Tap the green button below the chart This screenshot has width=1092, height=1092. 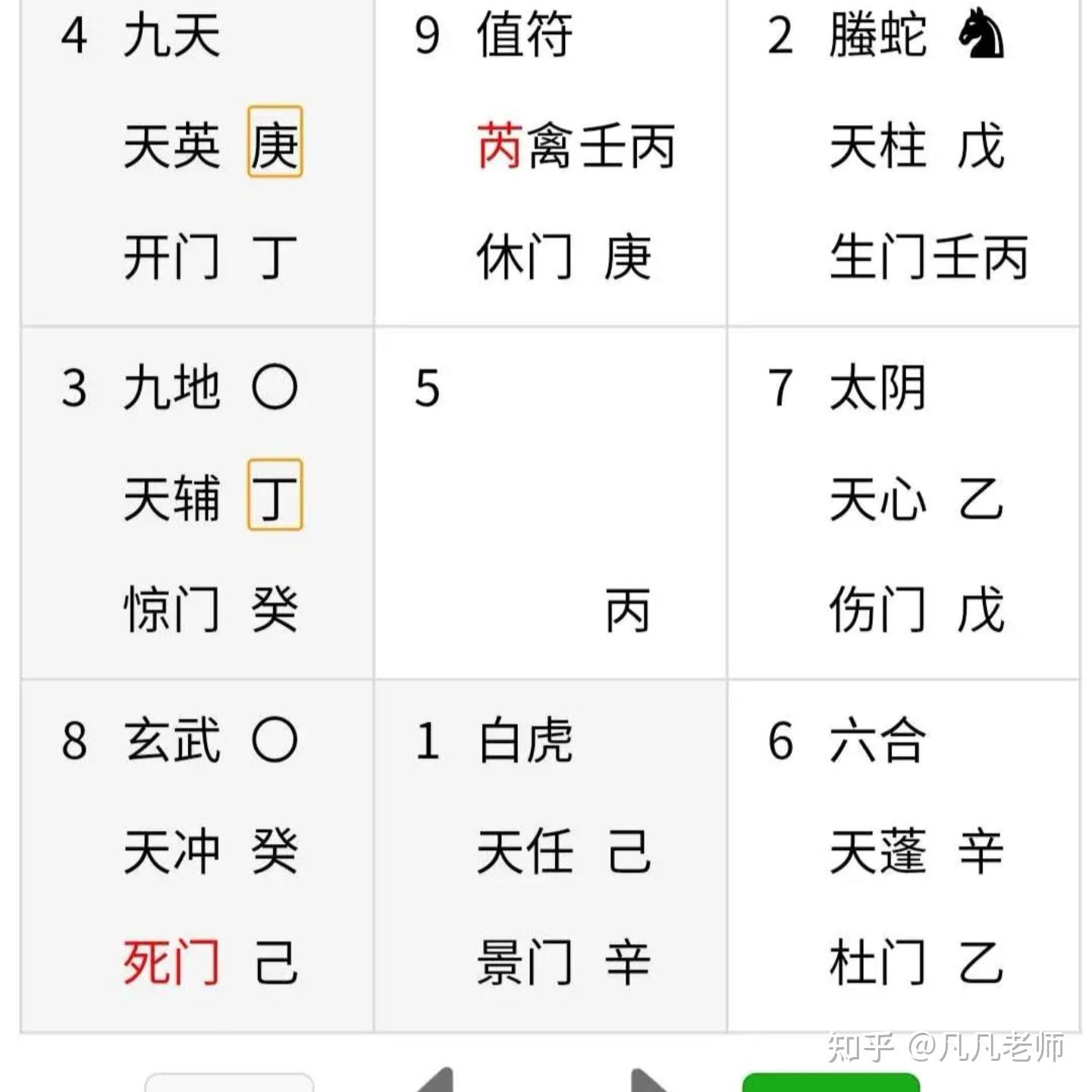coord(830,1082)
